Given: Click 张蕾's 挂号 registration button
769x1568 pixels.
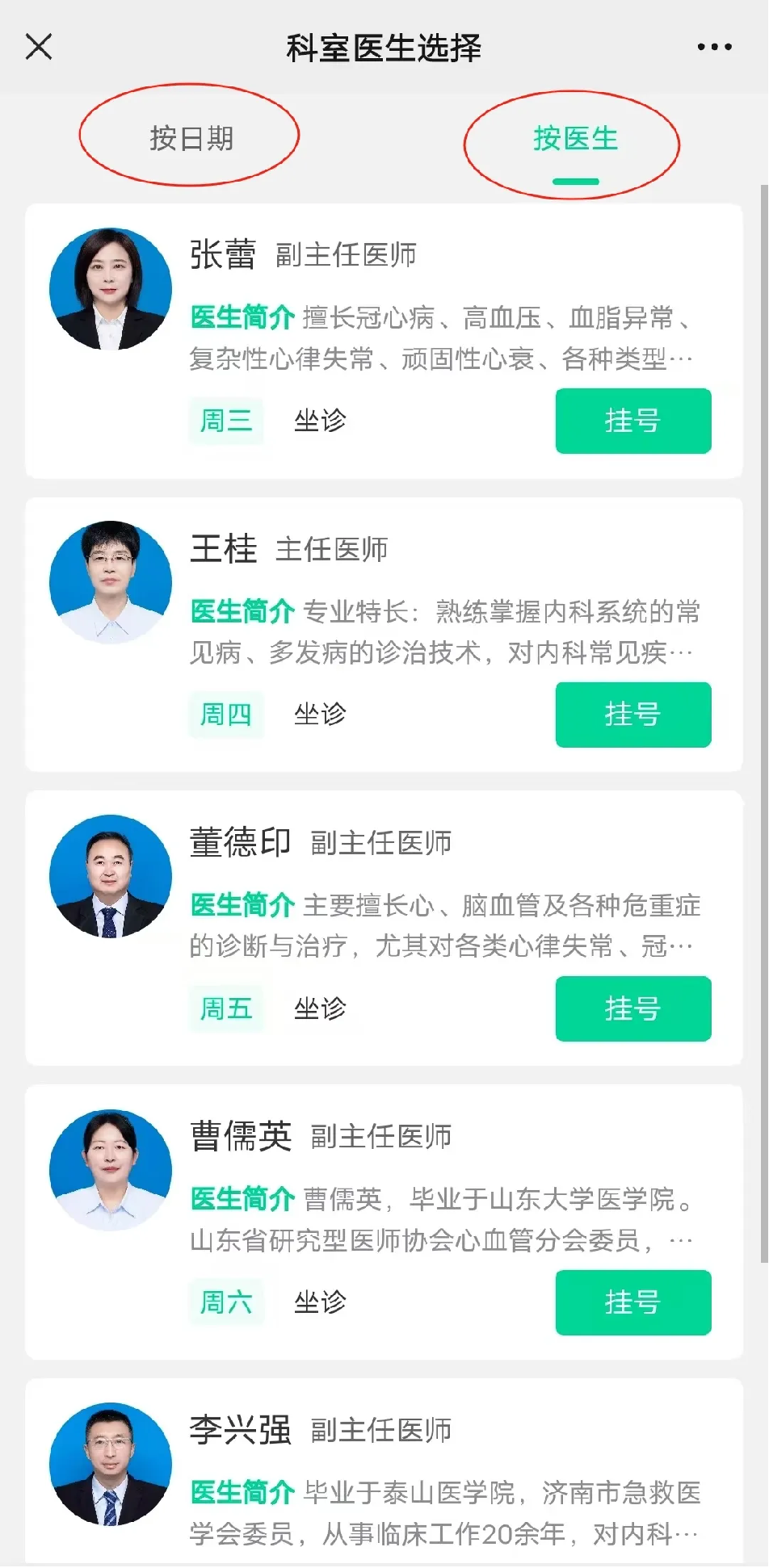Looking at the screenshot, I should coord(633,421).
